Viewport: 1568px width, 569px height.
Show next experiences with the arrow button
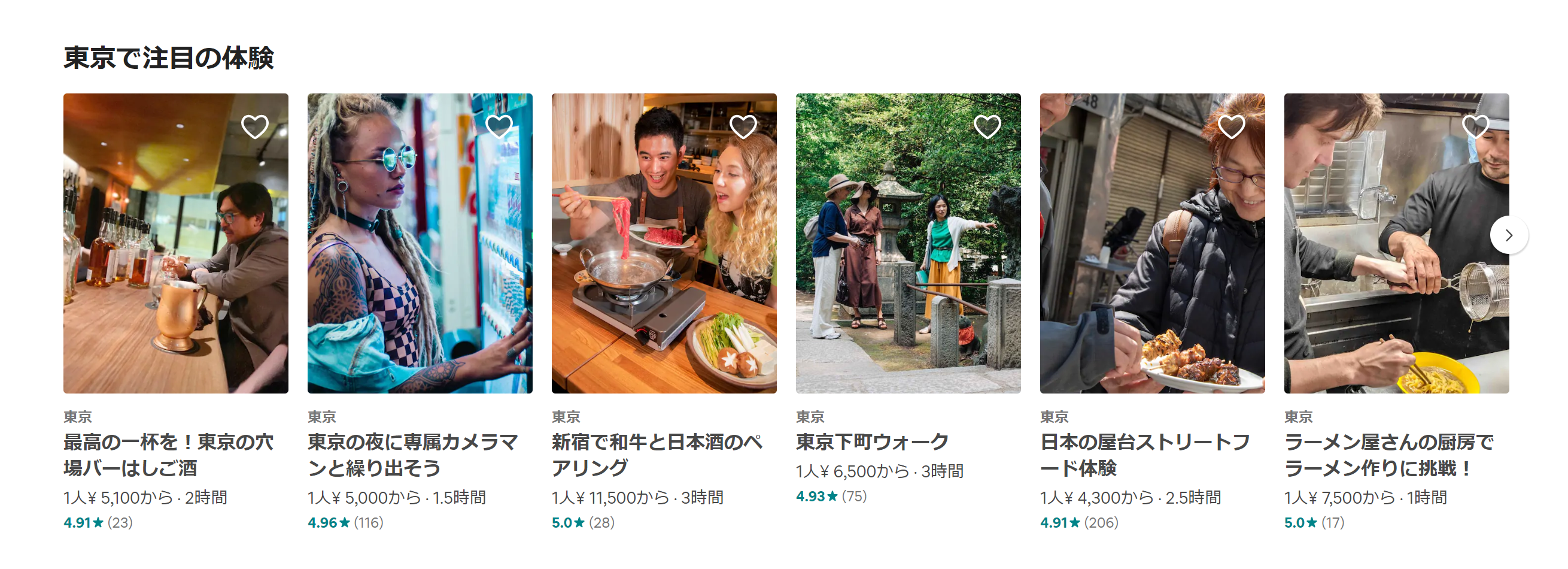pos(1508,235)
